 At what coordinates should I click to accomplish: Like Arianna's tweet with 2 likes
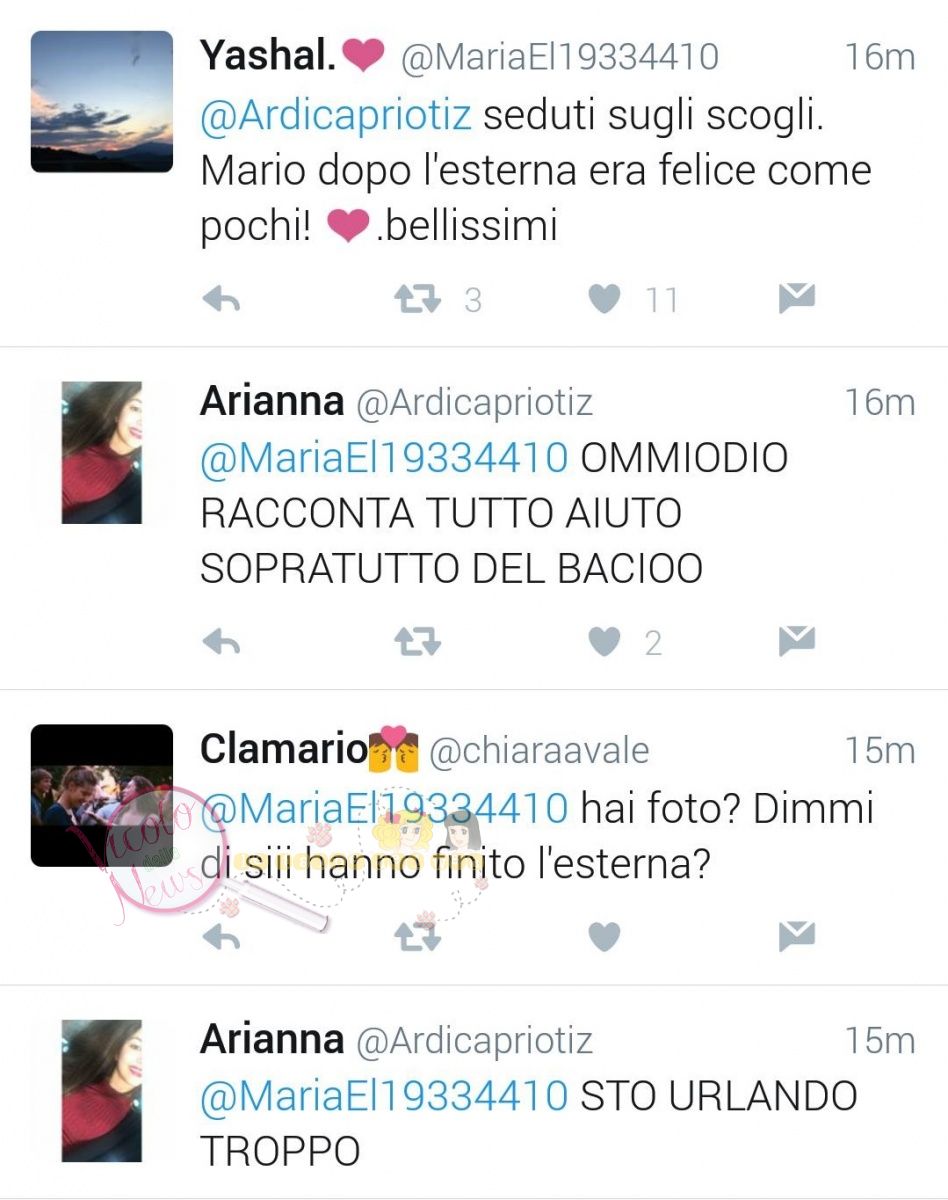coord(603,641)
